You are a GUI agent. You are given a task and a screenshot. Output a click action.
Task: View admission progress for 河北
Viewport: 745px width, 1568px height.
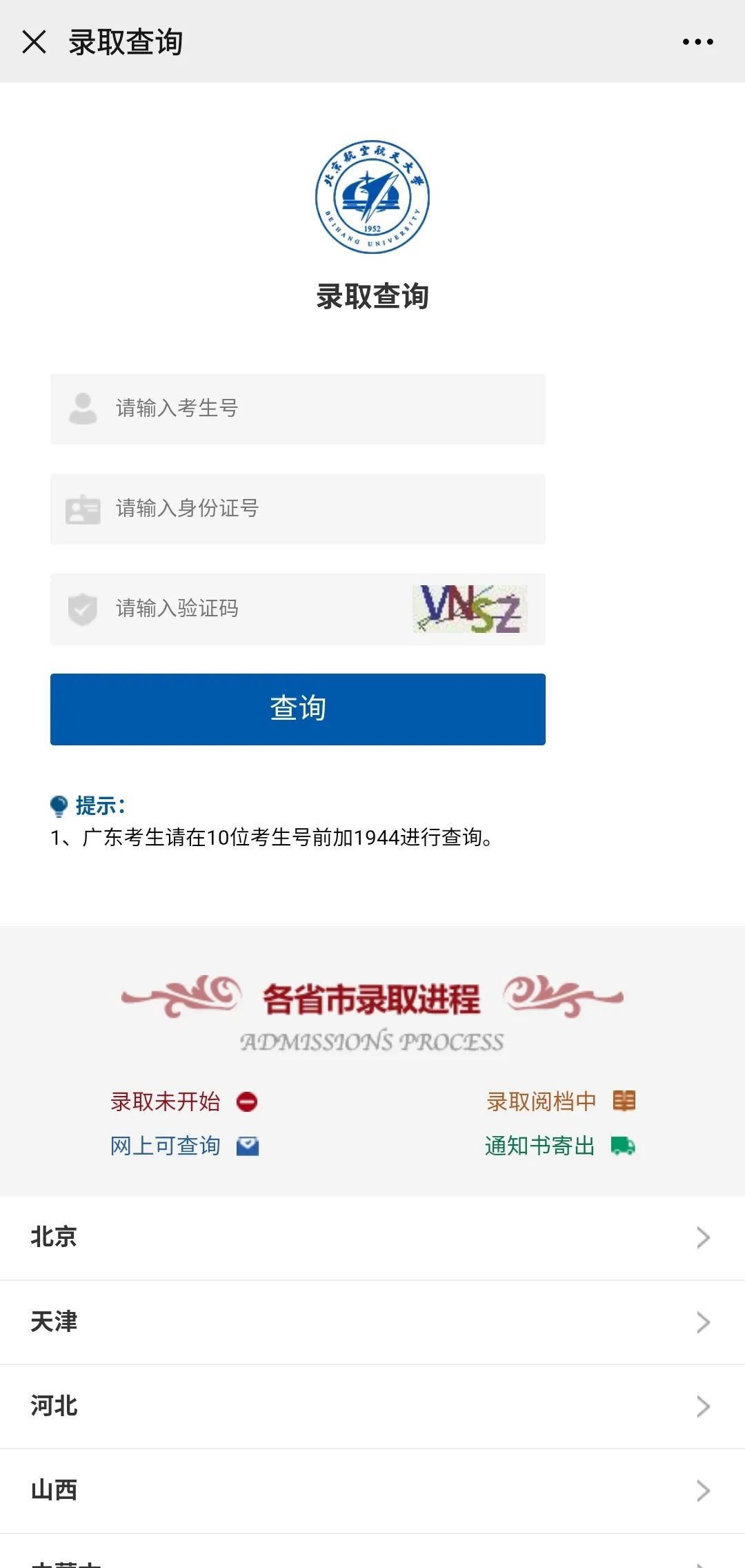372,1406
